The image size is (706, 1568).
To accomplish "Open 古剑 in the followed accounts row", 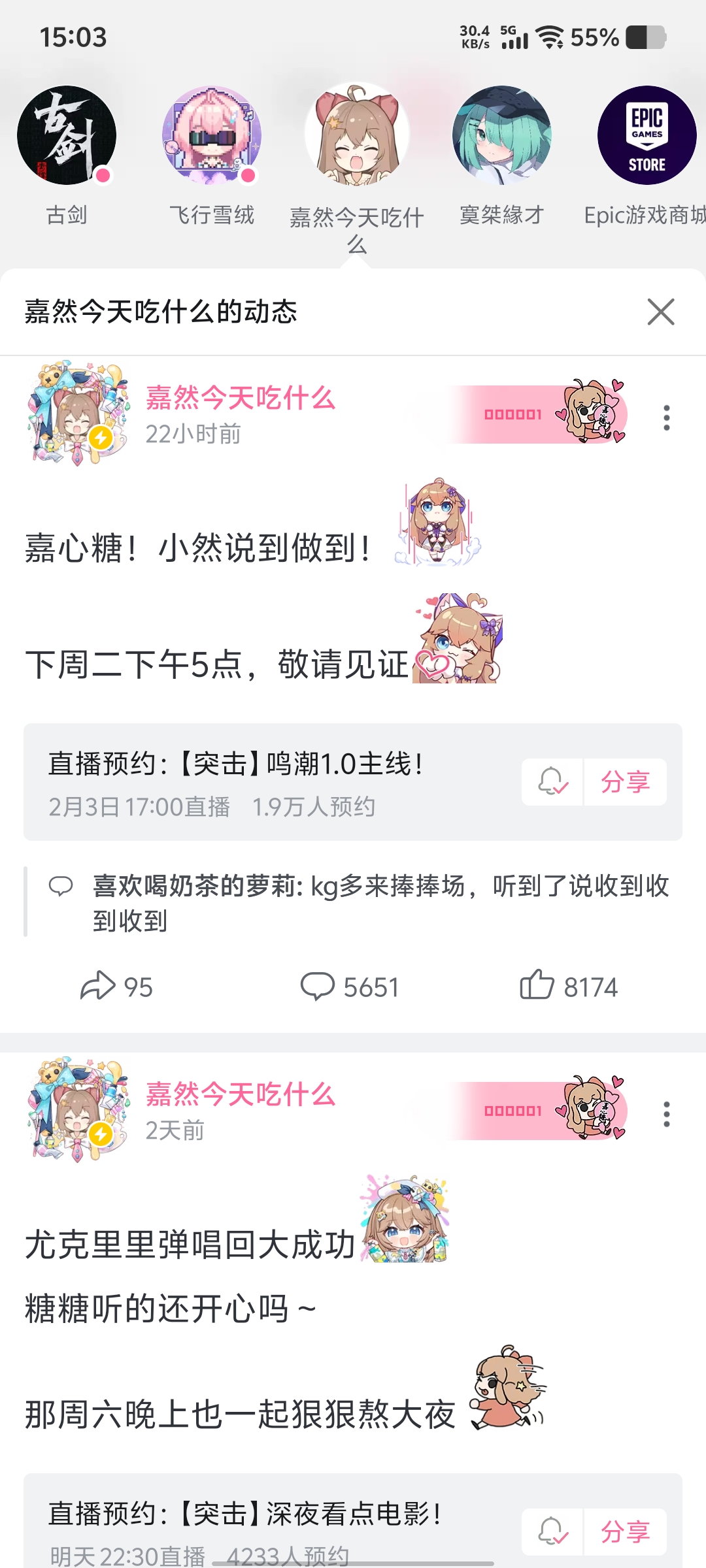I will pos(67,136).
